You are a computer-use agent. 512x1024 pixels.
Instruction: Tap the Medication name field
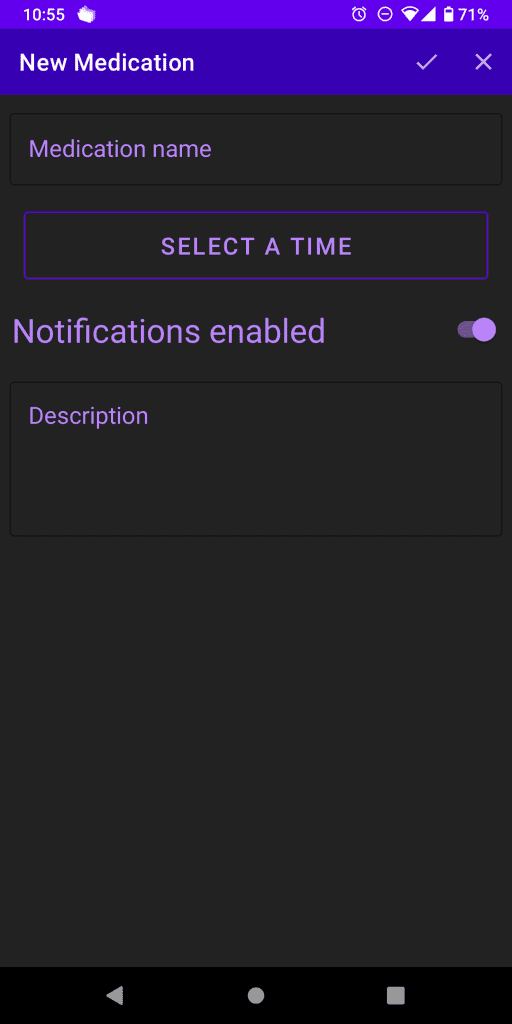(256, 149)
